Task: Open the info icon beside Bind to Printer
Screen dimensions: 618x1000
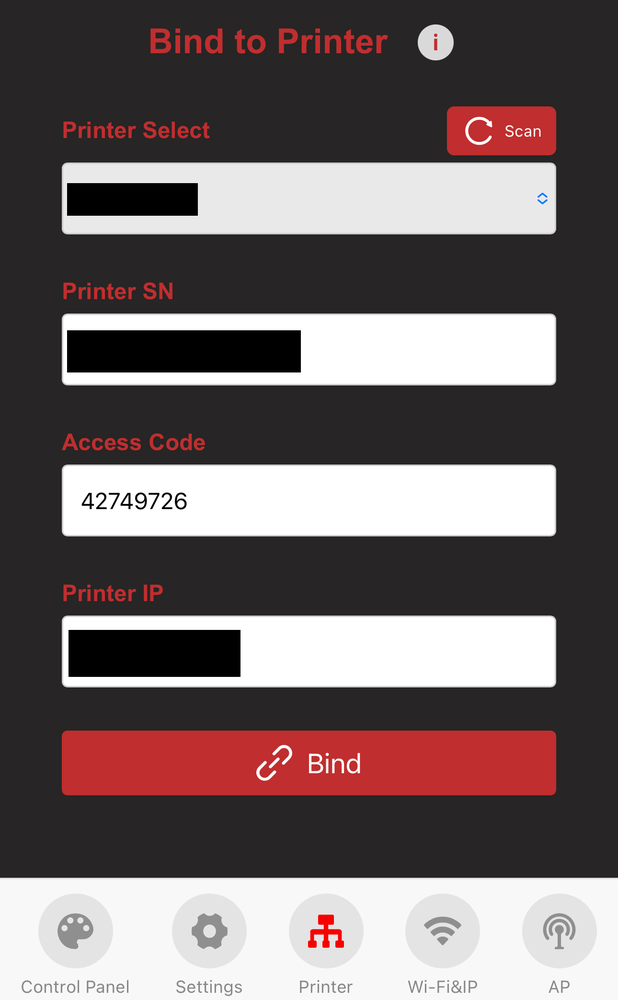Action: coord(436,43)
